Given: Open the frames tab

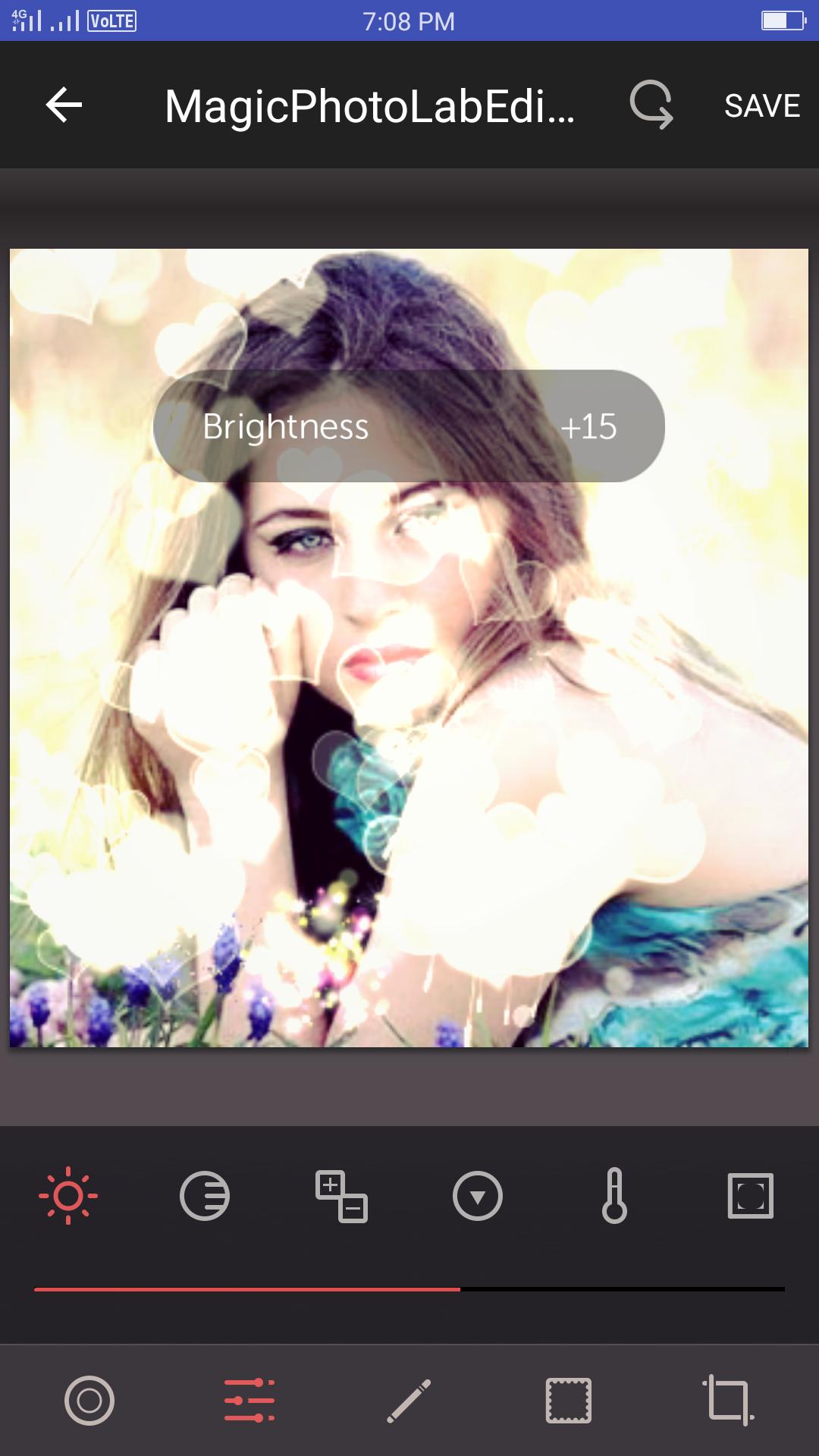Looking at the screenshot, I should (569, 1400).
